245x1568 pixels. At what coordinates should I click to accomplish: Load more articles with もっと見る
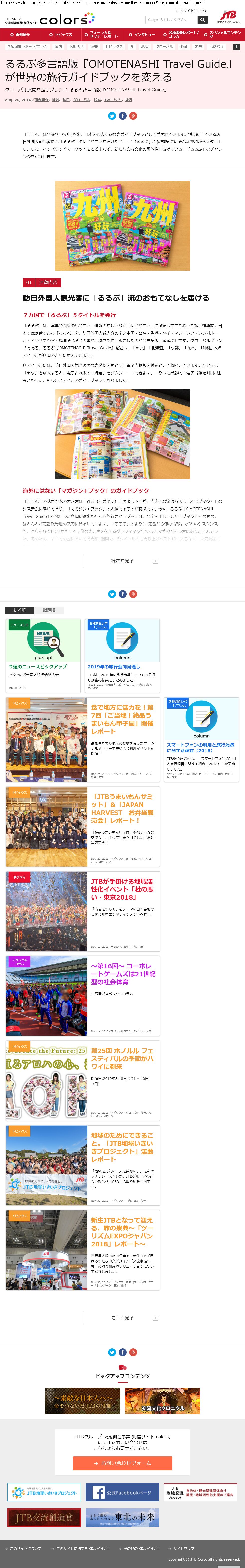(x=123, y=1318)
